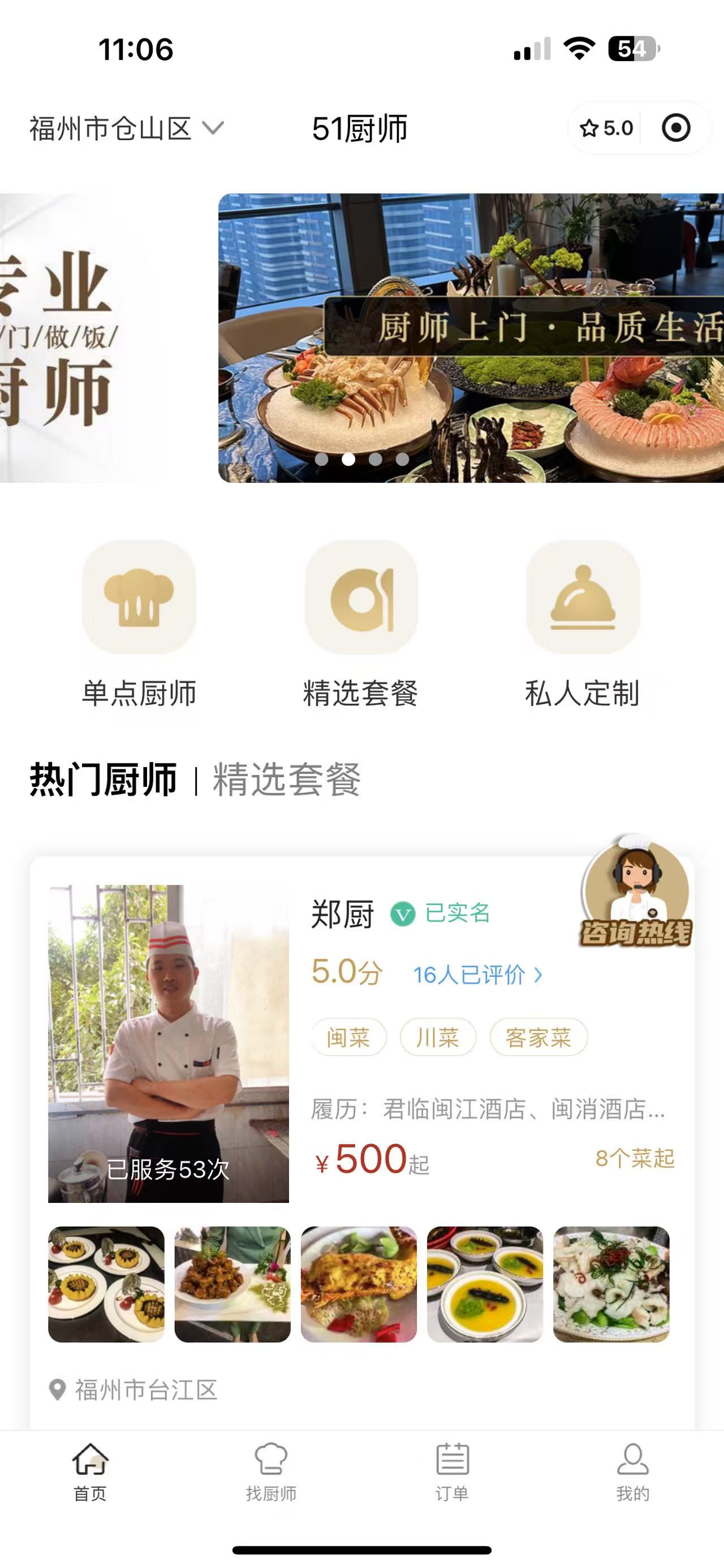The width and height of the screenshot is (724, 1568).
Task: Open the sunflower-plated dish photo
Action: 106,1284
